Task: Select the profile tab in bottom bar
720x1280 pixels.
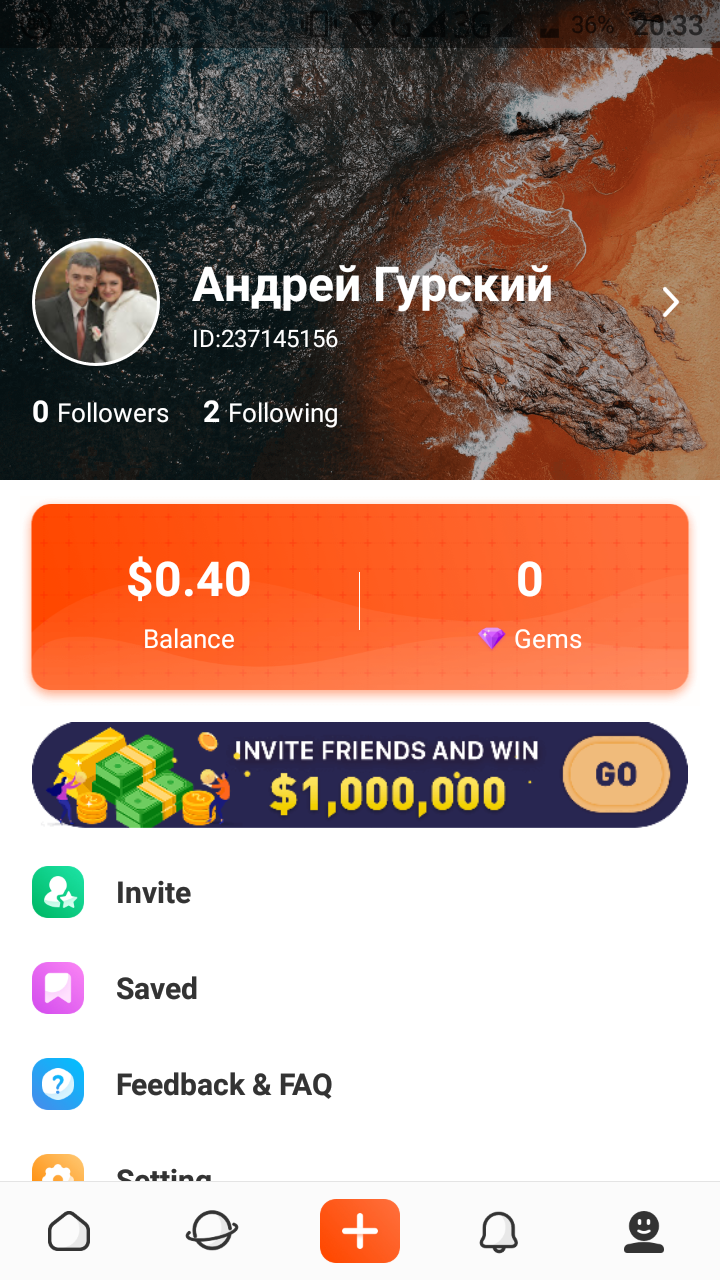Action: [x=644, y=1231]
